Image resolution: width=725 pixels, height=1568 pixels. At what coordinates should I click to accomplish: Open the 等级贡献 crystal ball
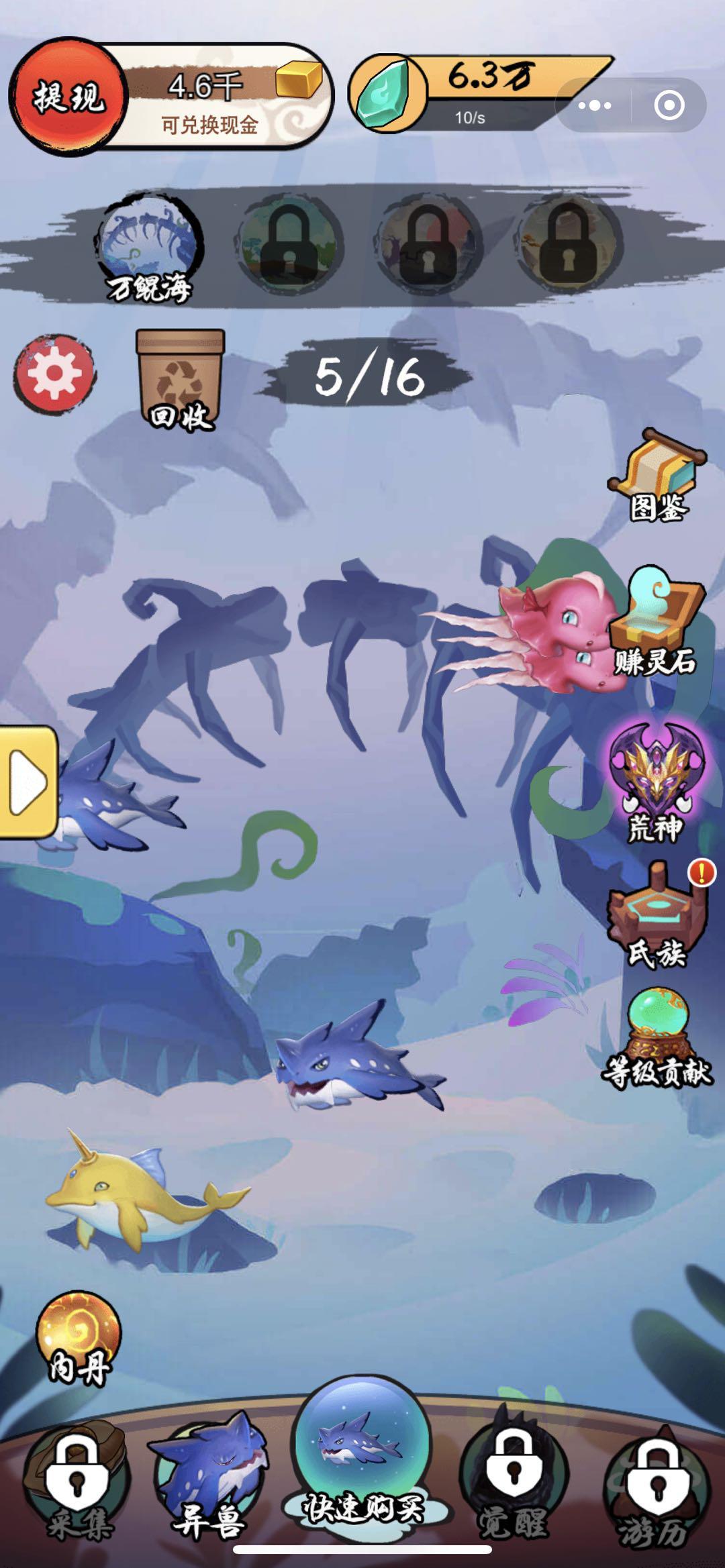click(657, 1037)
